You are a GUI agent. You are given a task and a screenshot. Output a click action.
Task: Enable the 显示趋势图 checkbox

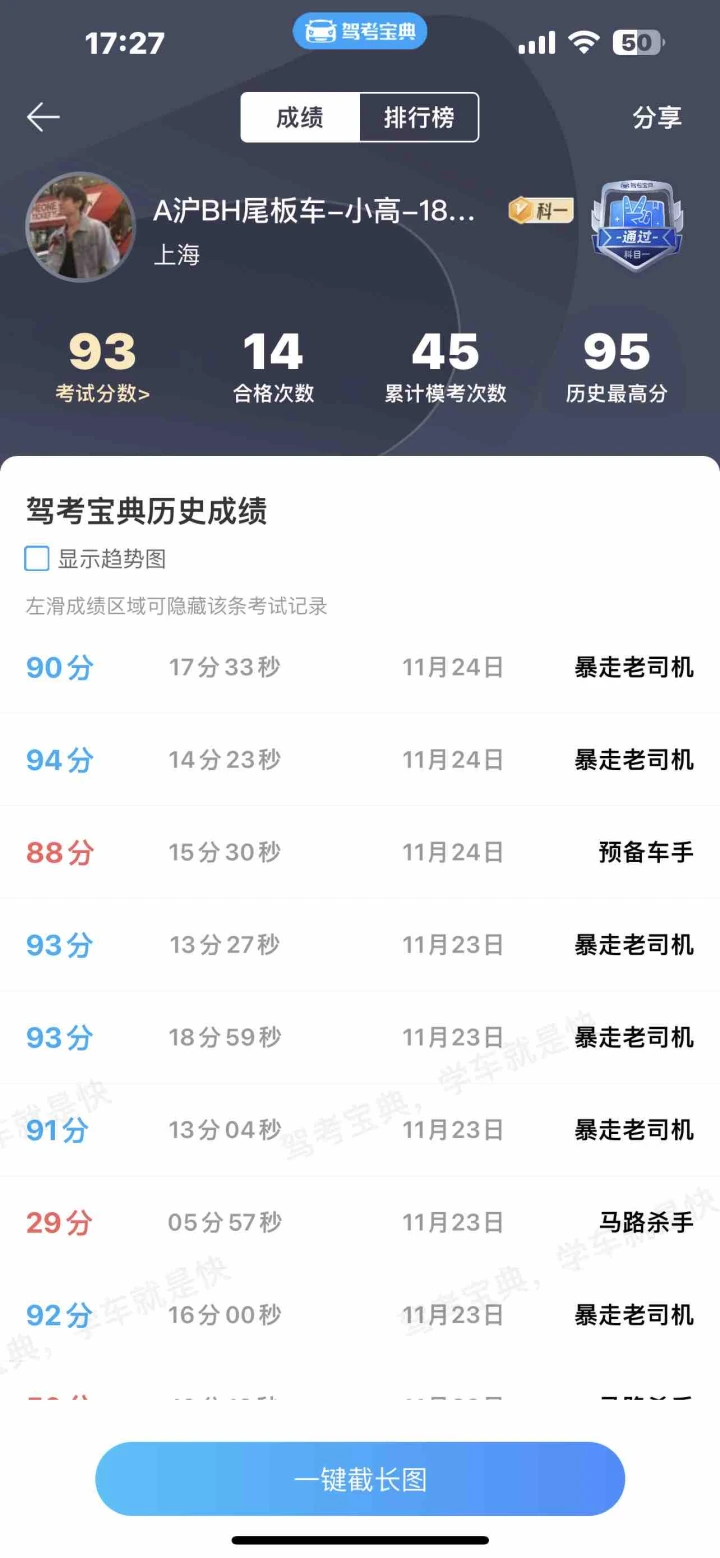click(37, 559)
